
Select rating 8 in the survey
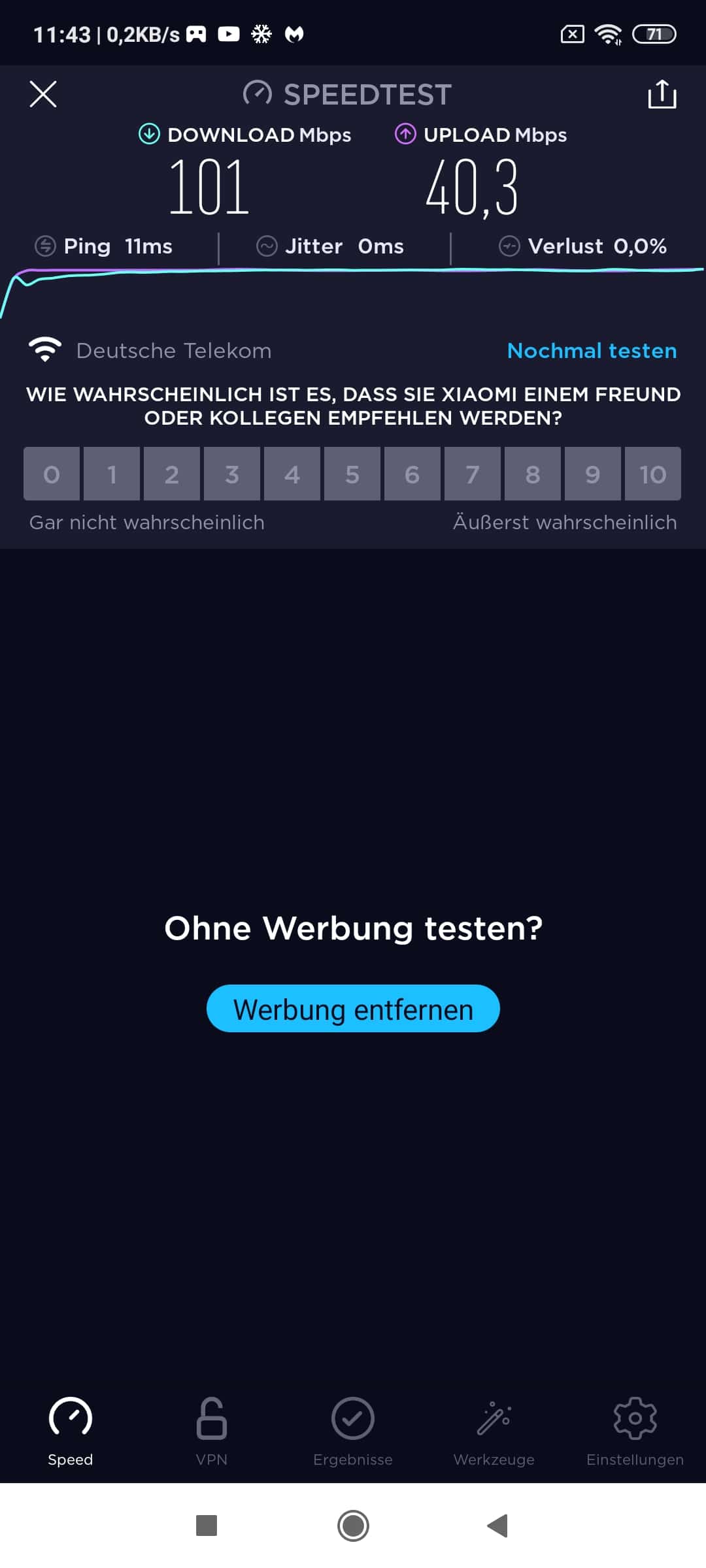(x=533, y=474)
